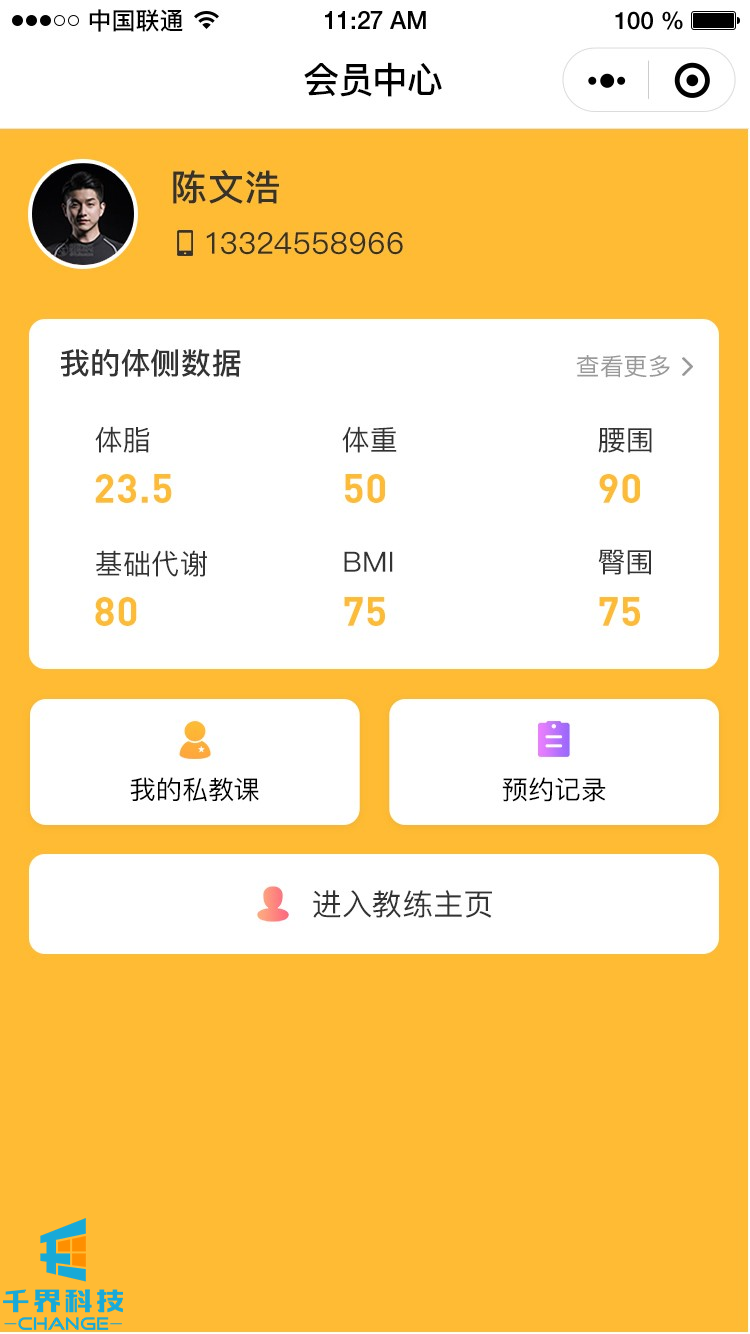Enter the coach homepage via 进入教练主页
750x1334 pixels.
(x=374, y=904)
